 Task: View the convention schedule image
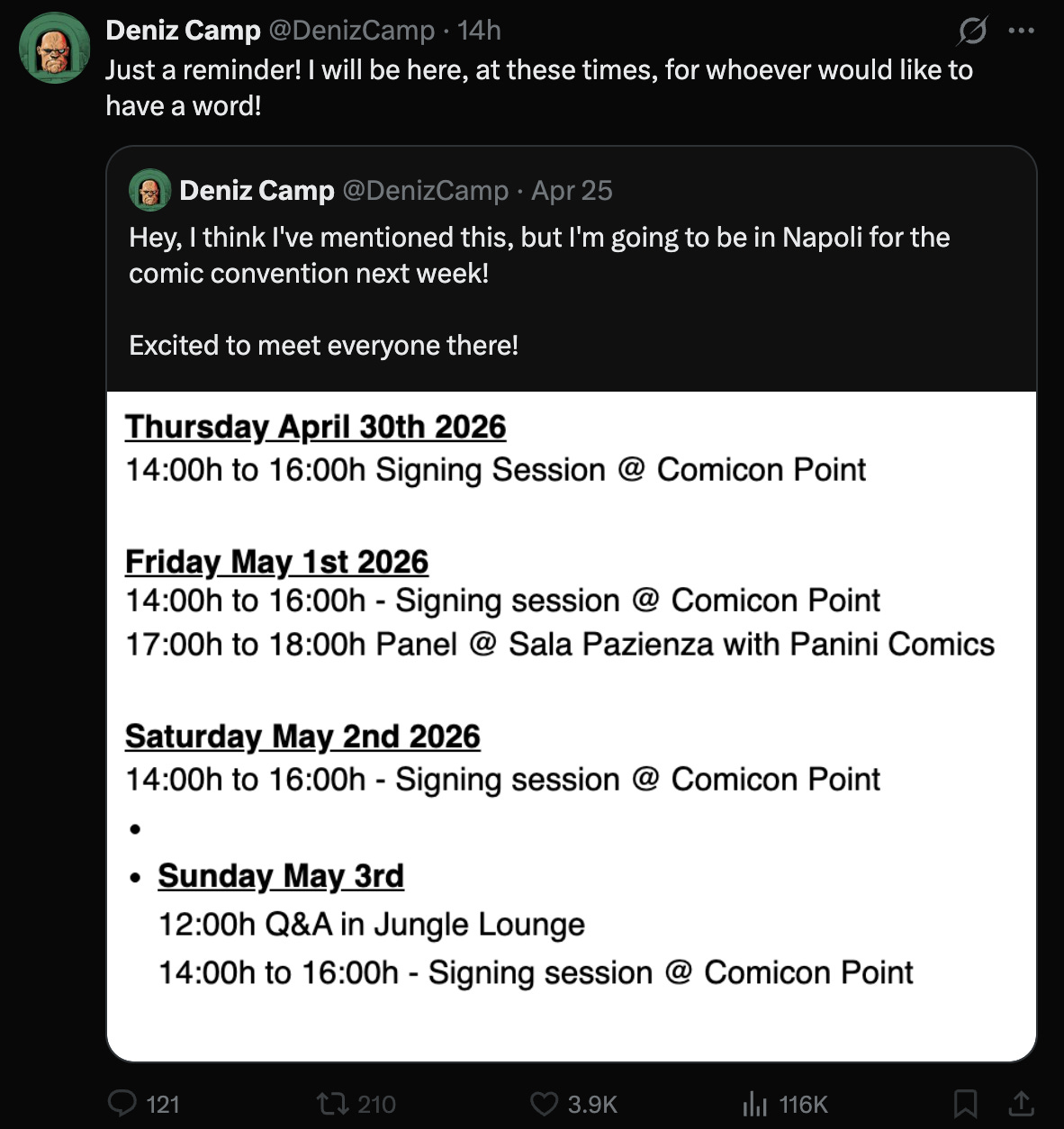(572, 726)
